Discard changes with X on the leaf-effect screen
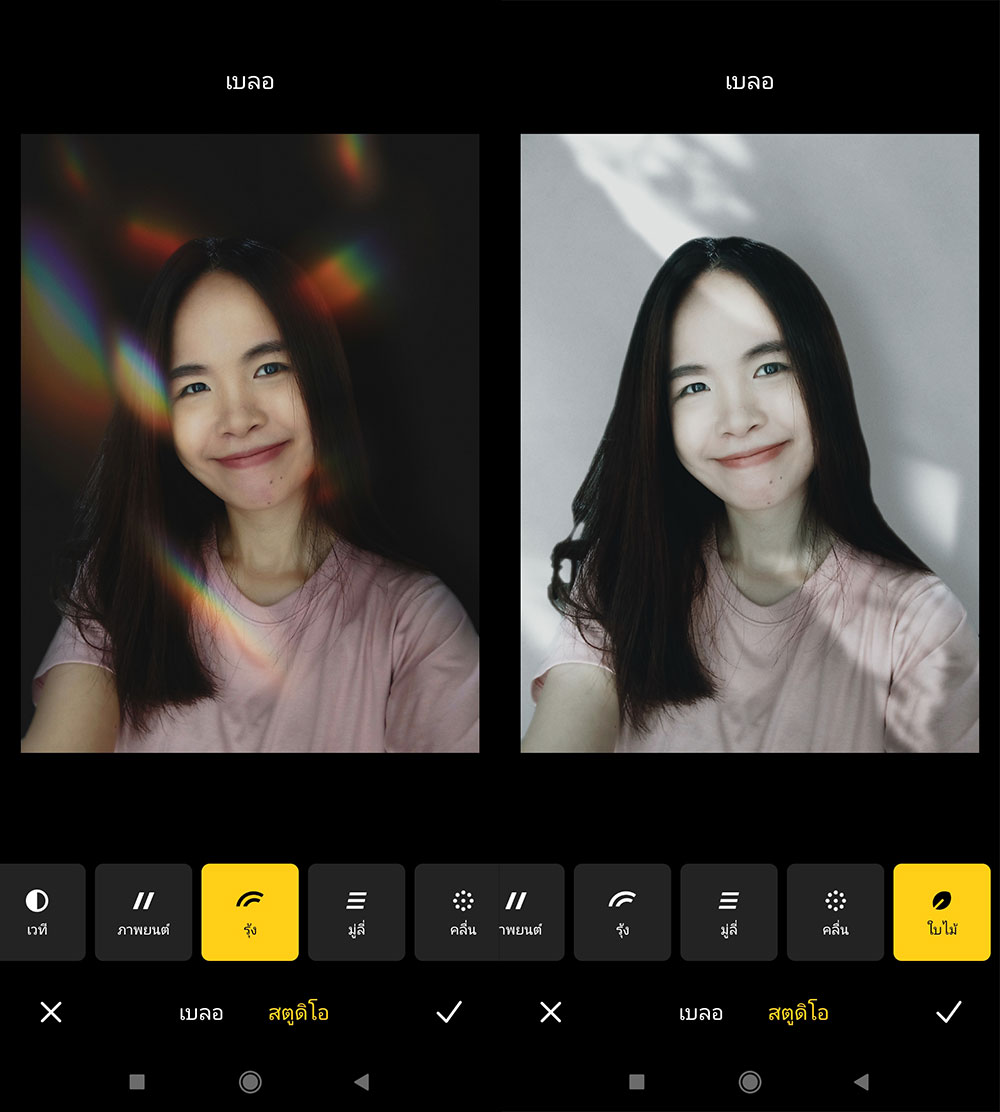Screen dimensions: 1000x1112 coord(551,1012)
